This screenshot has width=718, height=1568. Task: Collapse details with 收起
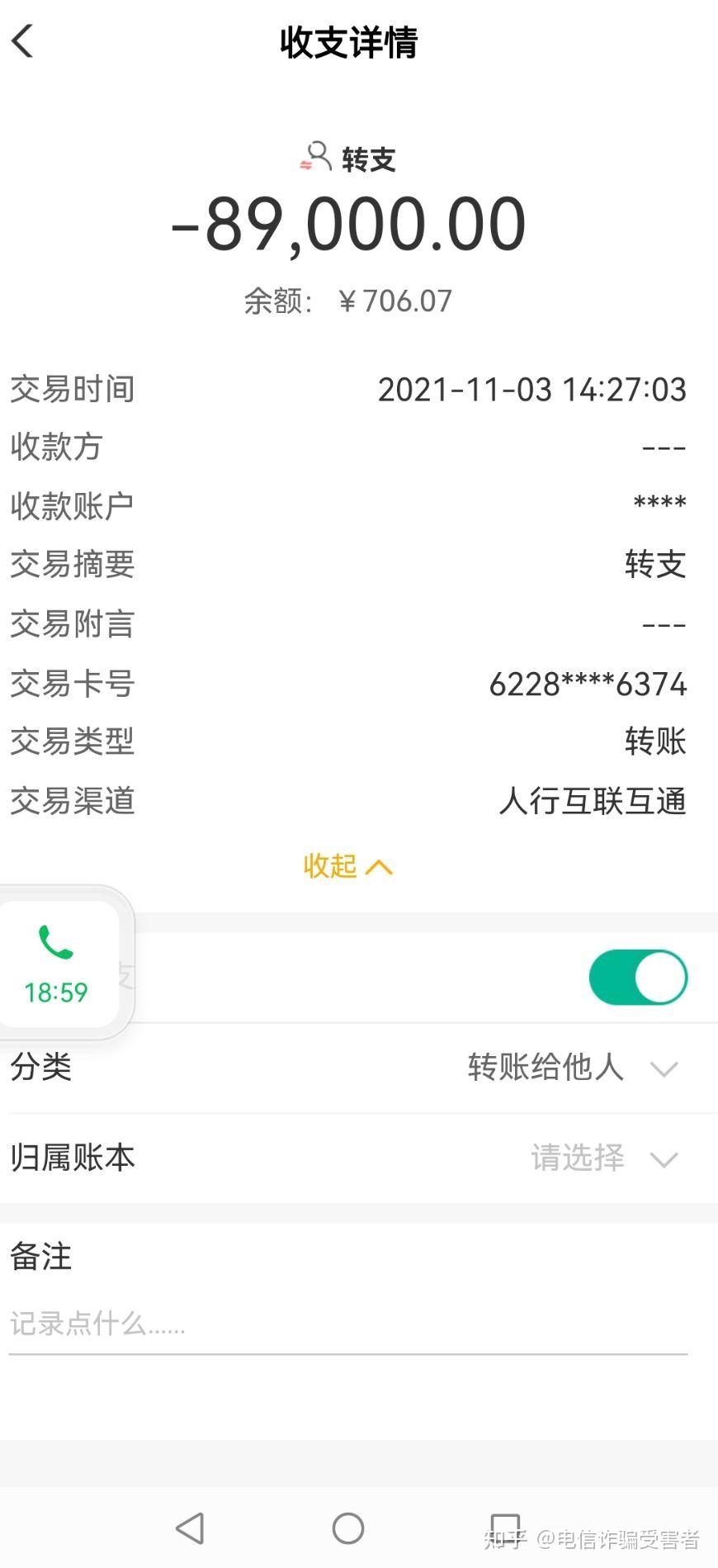[347, 866]
